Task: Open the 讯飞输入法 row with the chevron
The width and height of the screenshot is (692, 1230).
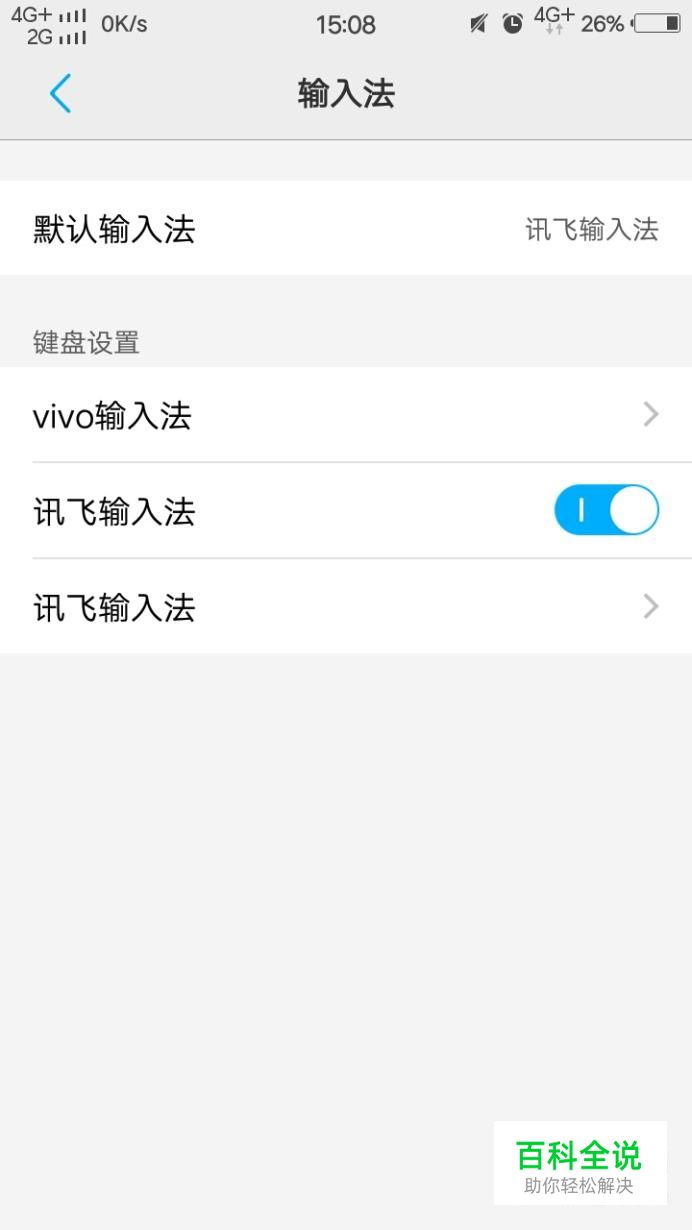Action: (346, 607)
